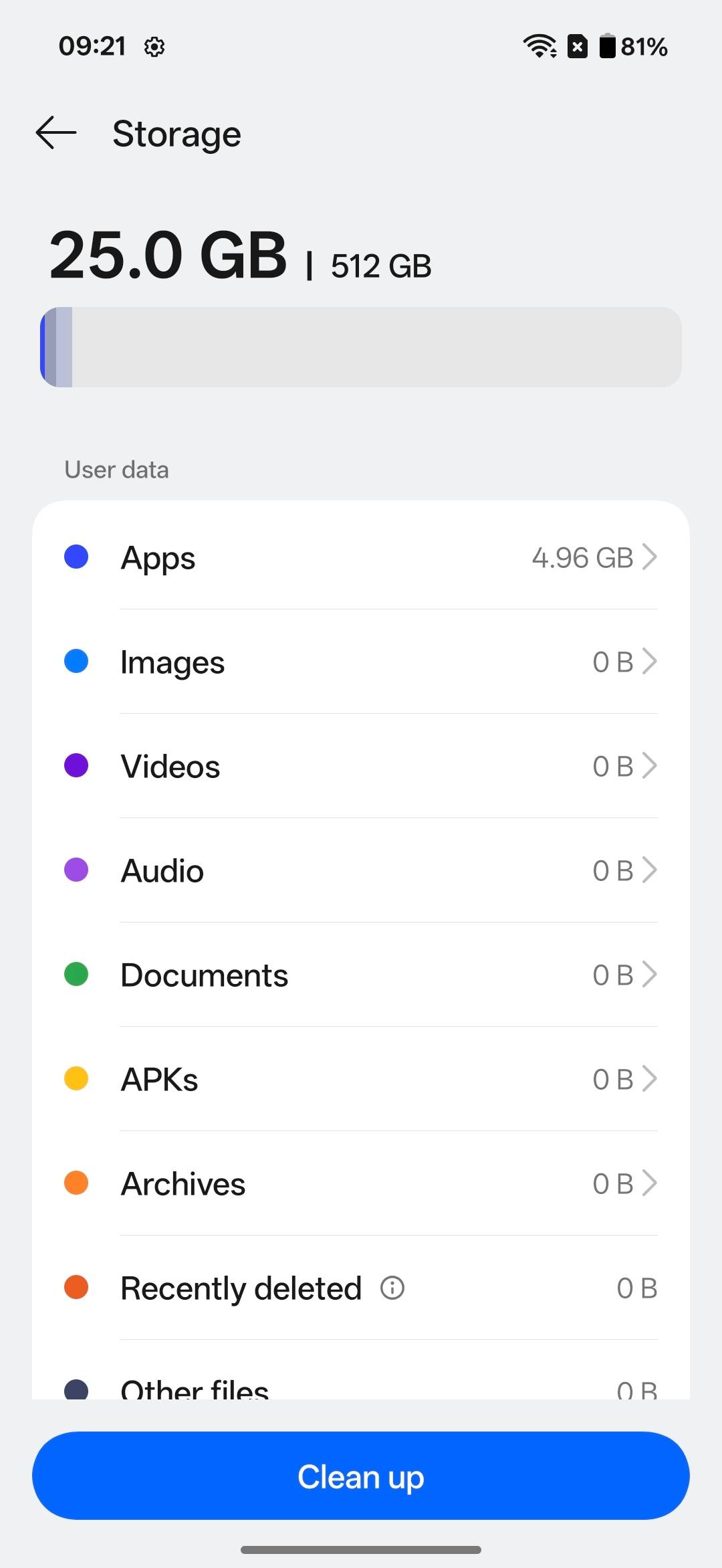
Task: Start the Clean up button
Action: pyautogui.click(x=361, y=1476)
